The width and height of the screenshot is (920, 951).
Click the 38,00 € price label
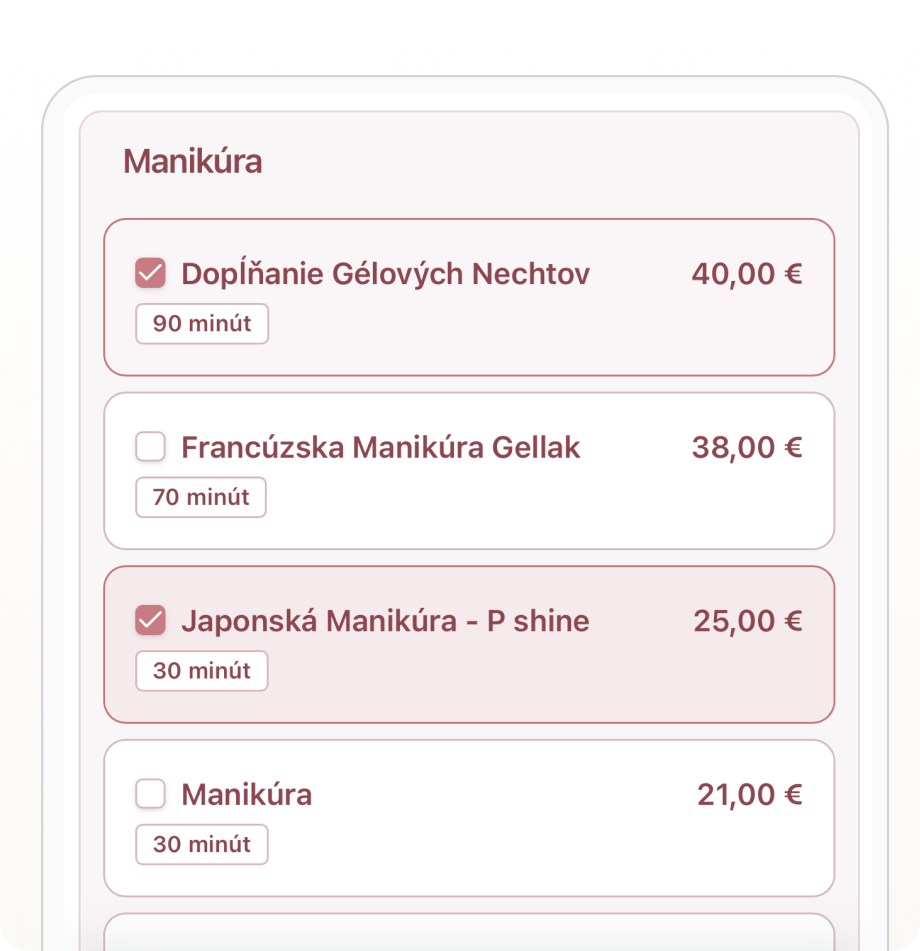(747, 446)
